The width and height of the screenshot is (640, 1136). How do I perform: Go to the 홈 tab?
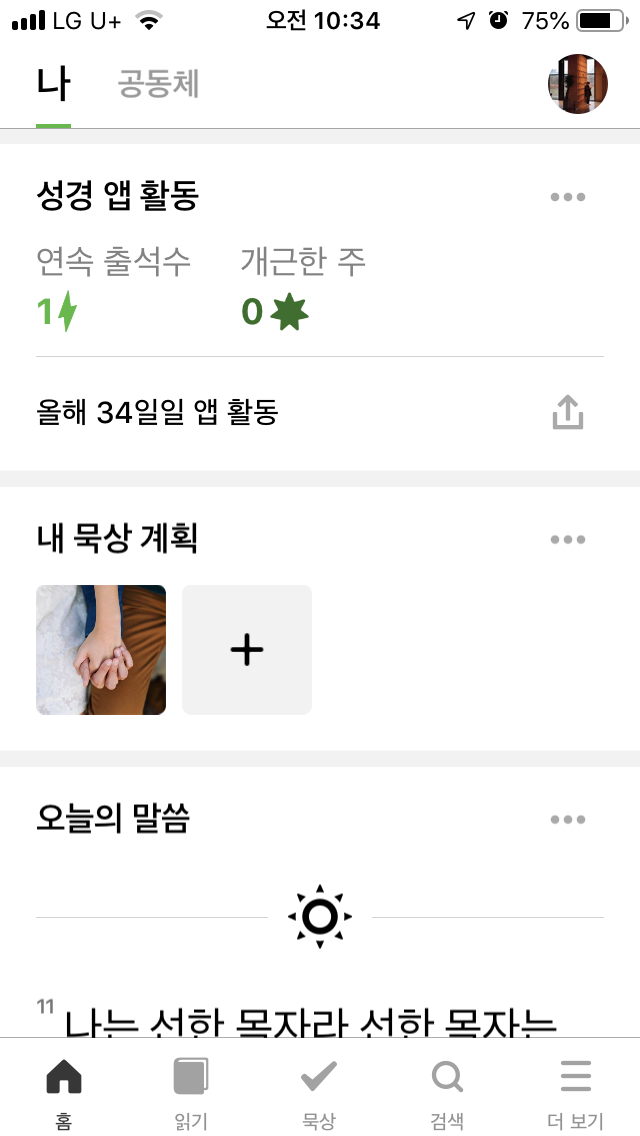tap(64, 1090)
